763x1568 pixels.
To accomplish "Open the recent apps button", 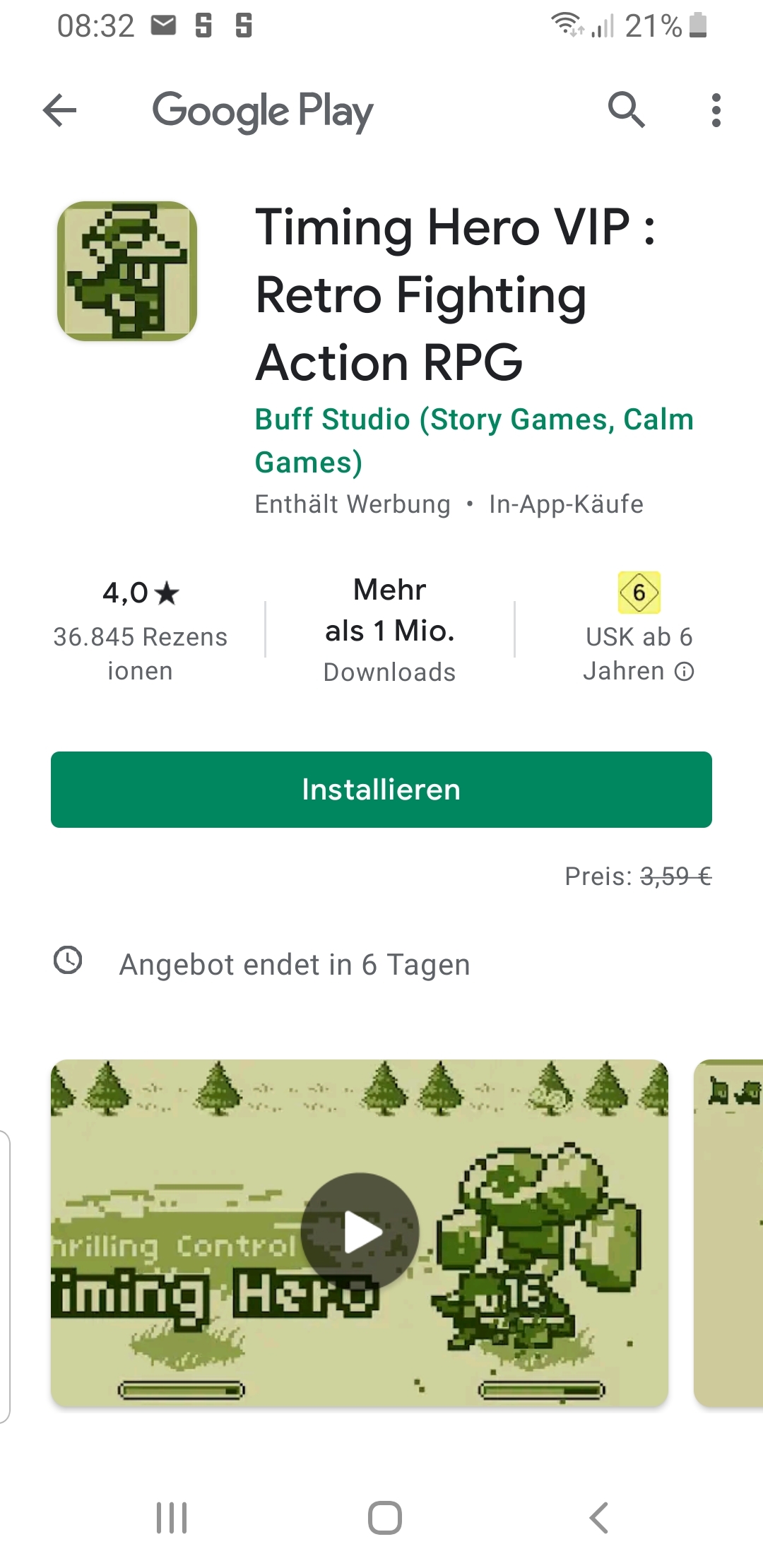I will [x=172, y=1518].
